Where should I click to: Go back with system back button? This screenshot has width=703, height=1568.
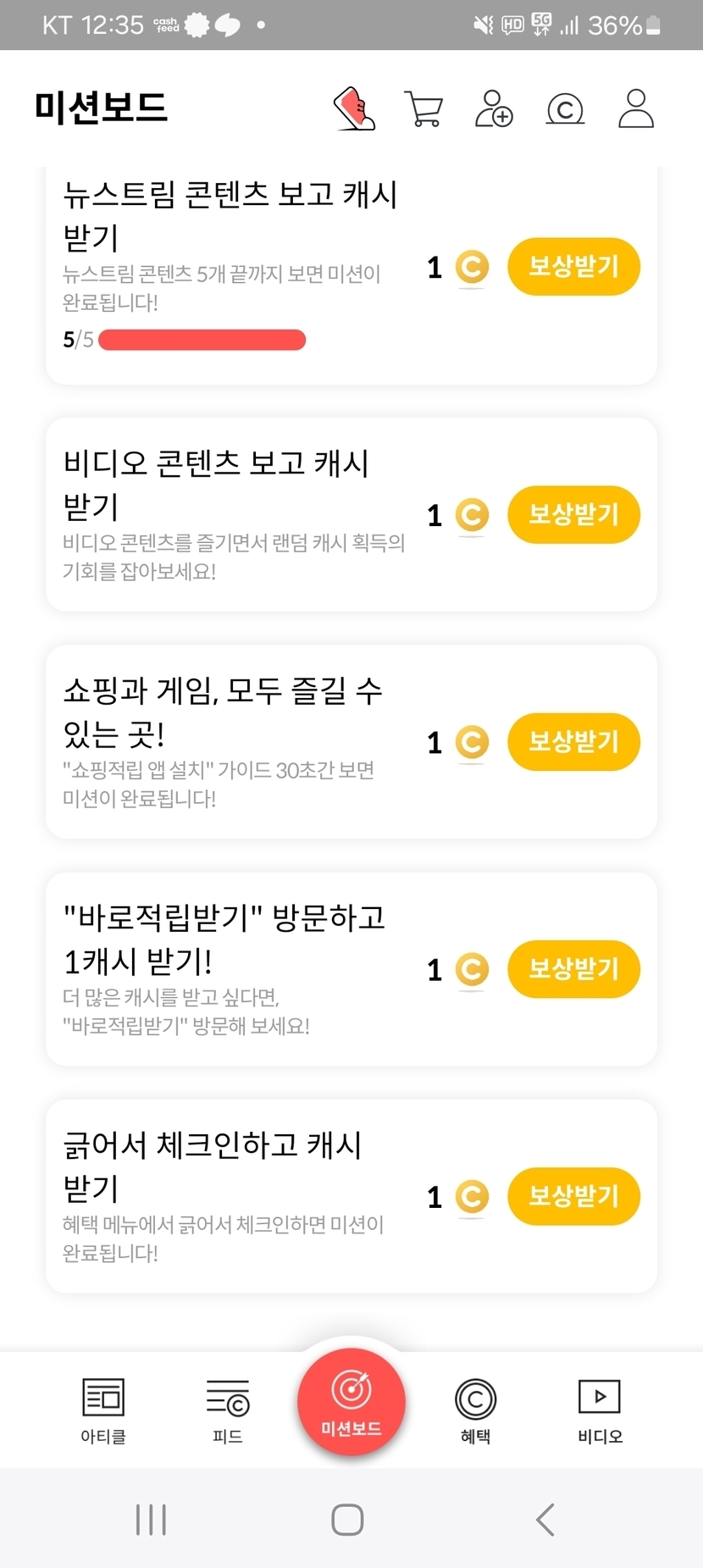pyautogui.click(x=545, y=1520)
